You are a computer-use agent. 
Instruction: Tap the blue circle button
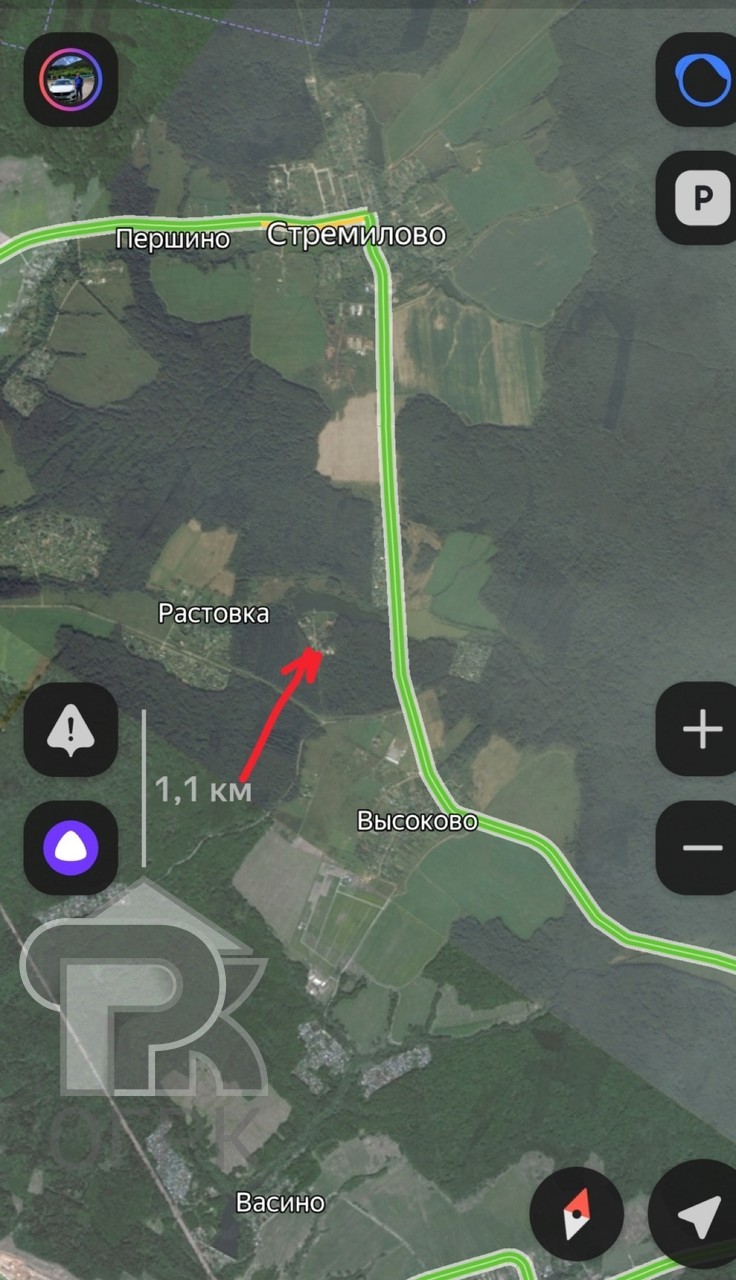click(x=701, y=80)
